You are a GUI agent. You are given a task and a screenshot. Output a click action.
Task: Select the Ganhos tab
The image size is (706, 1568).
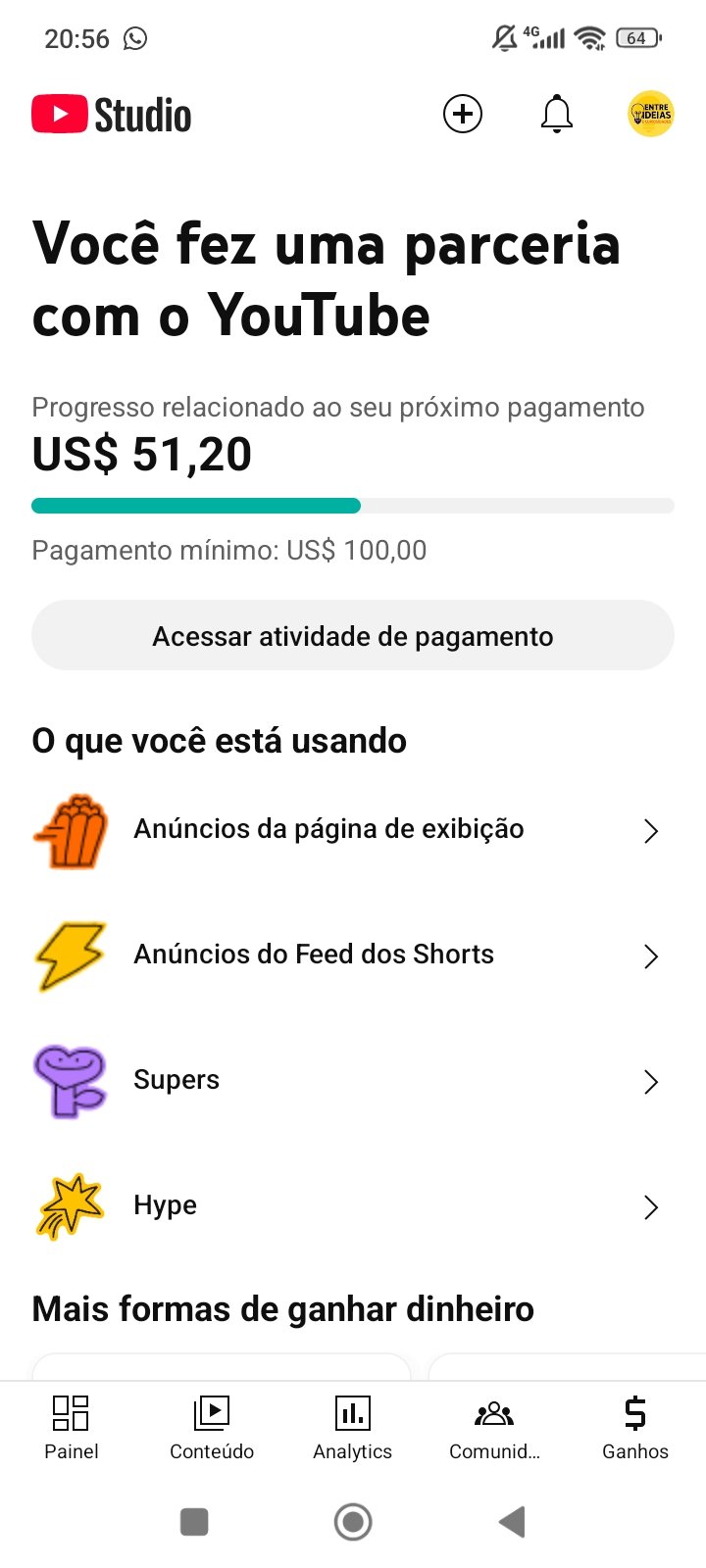[x=635, y=1427]
